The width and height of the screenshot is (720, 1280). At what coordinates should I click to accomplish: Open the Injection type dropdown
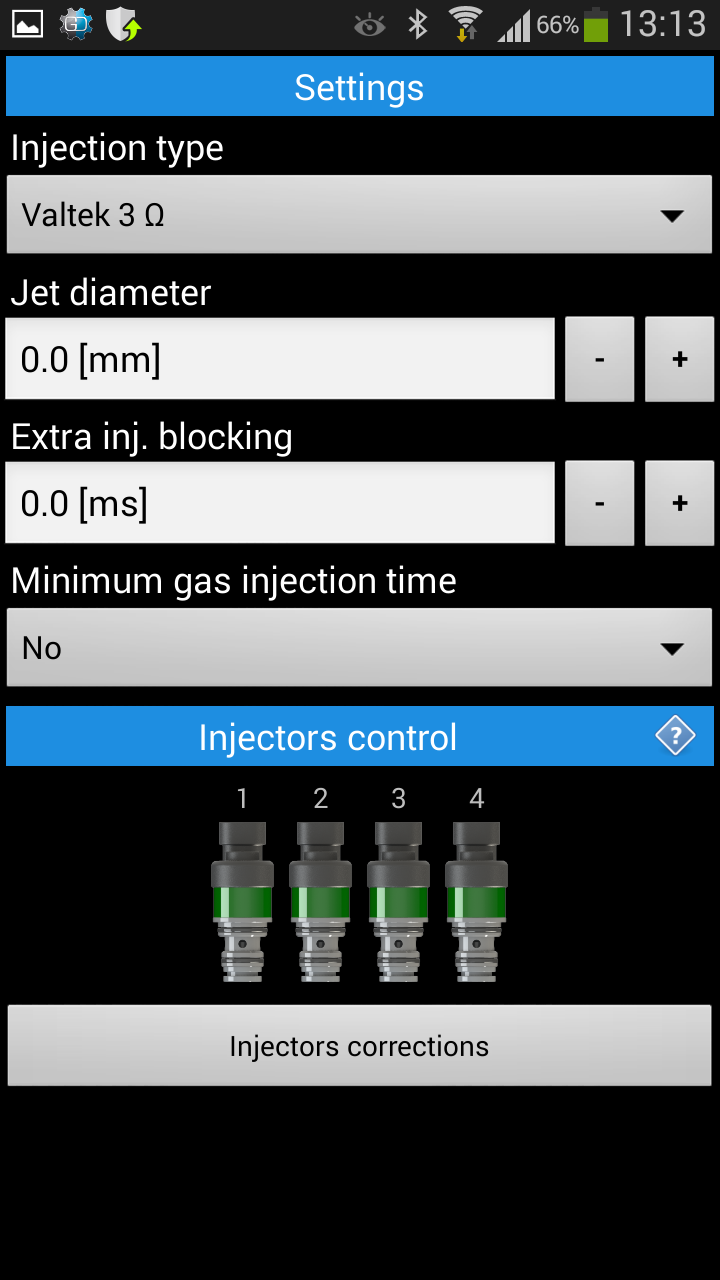click(359, 215)
